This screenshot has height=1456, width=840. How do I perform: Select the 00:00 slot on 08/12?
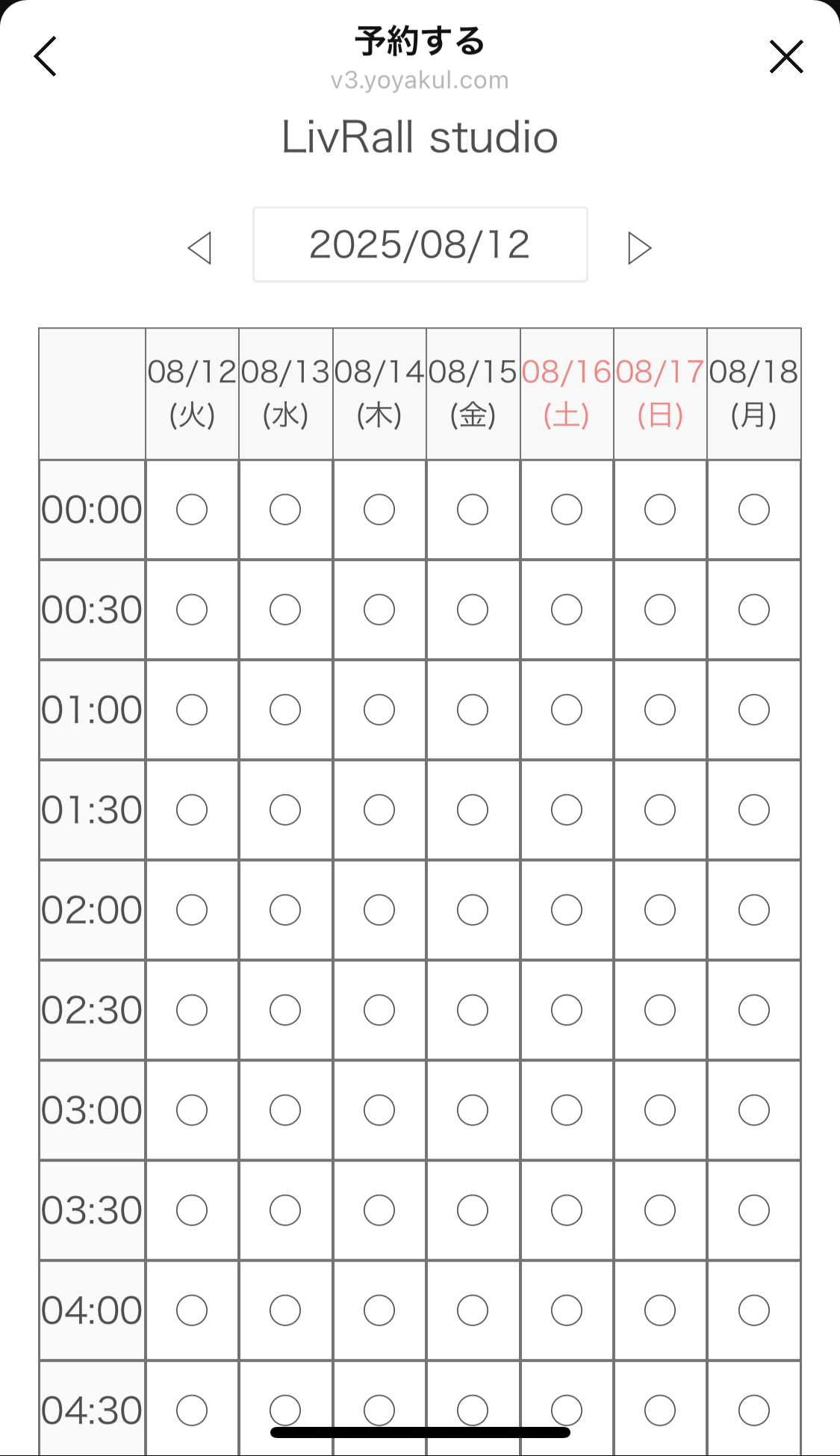(192, 509)
